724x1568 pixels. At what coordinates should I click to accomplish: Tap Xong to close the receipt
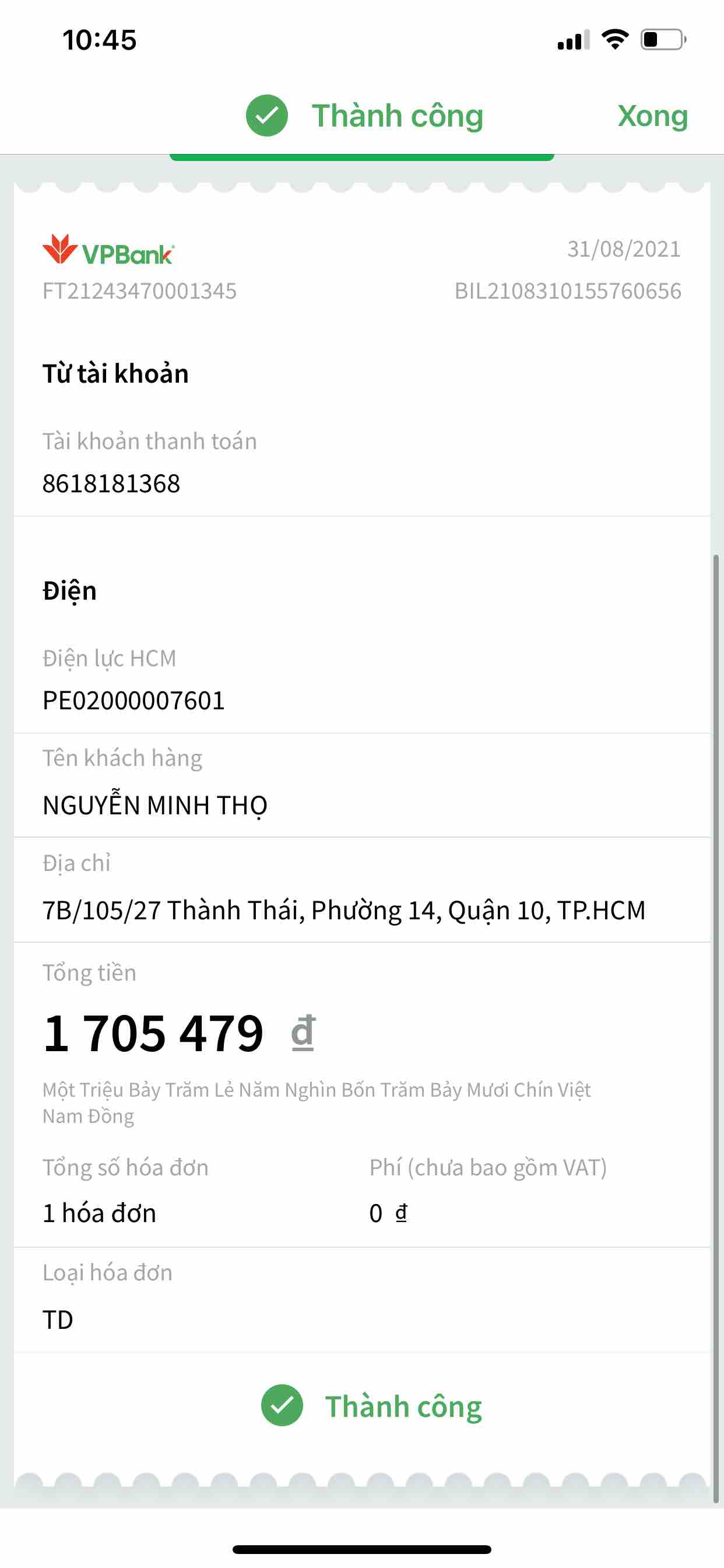coord(652,116)
